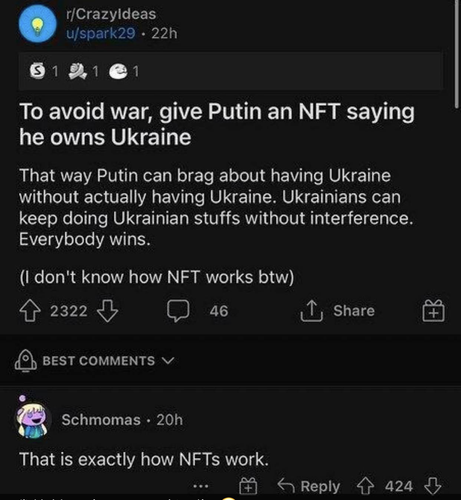
Task: Give an award to the post
Action: (x=433, y=311)
